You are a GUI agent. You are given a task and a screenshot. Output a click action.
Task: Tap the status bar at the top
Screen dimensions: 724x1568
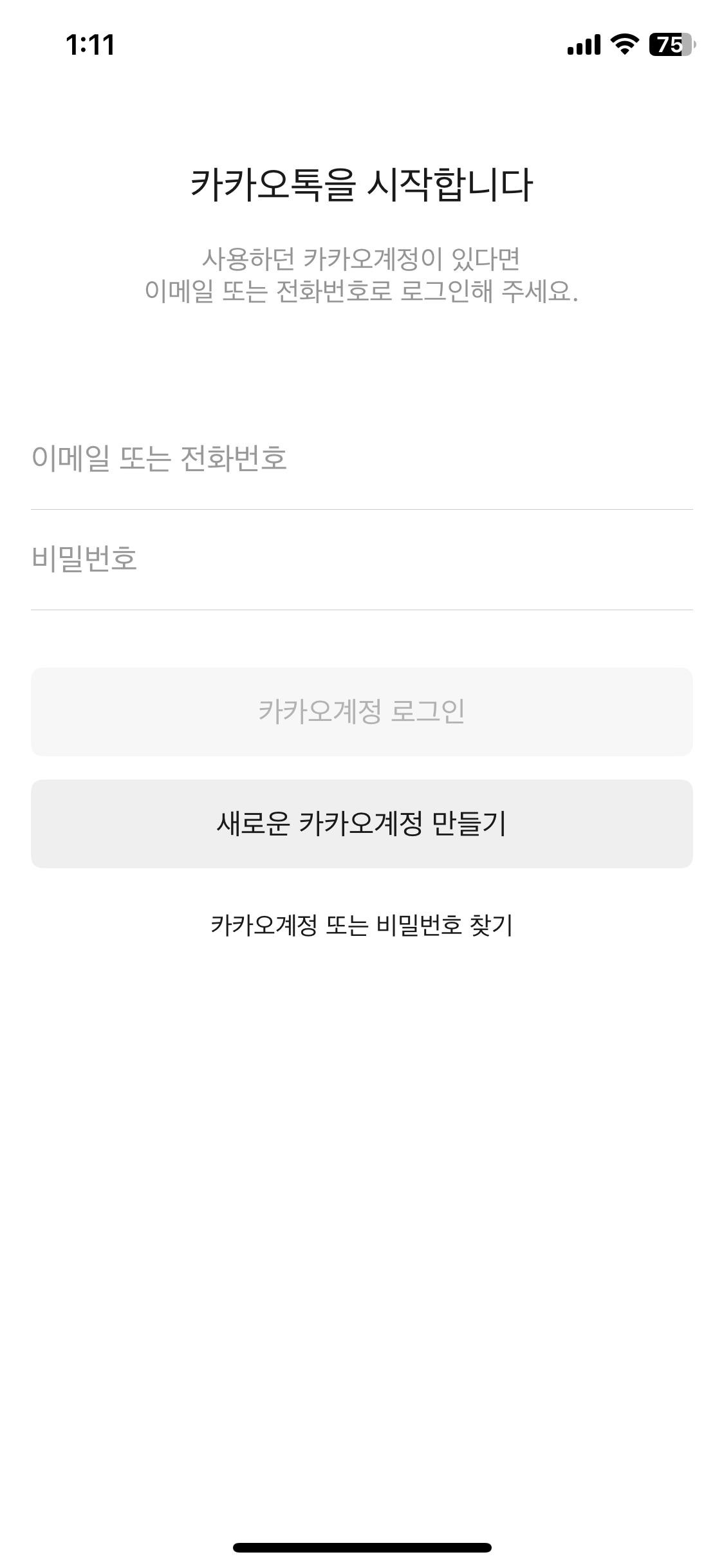point(362,42)
